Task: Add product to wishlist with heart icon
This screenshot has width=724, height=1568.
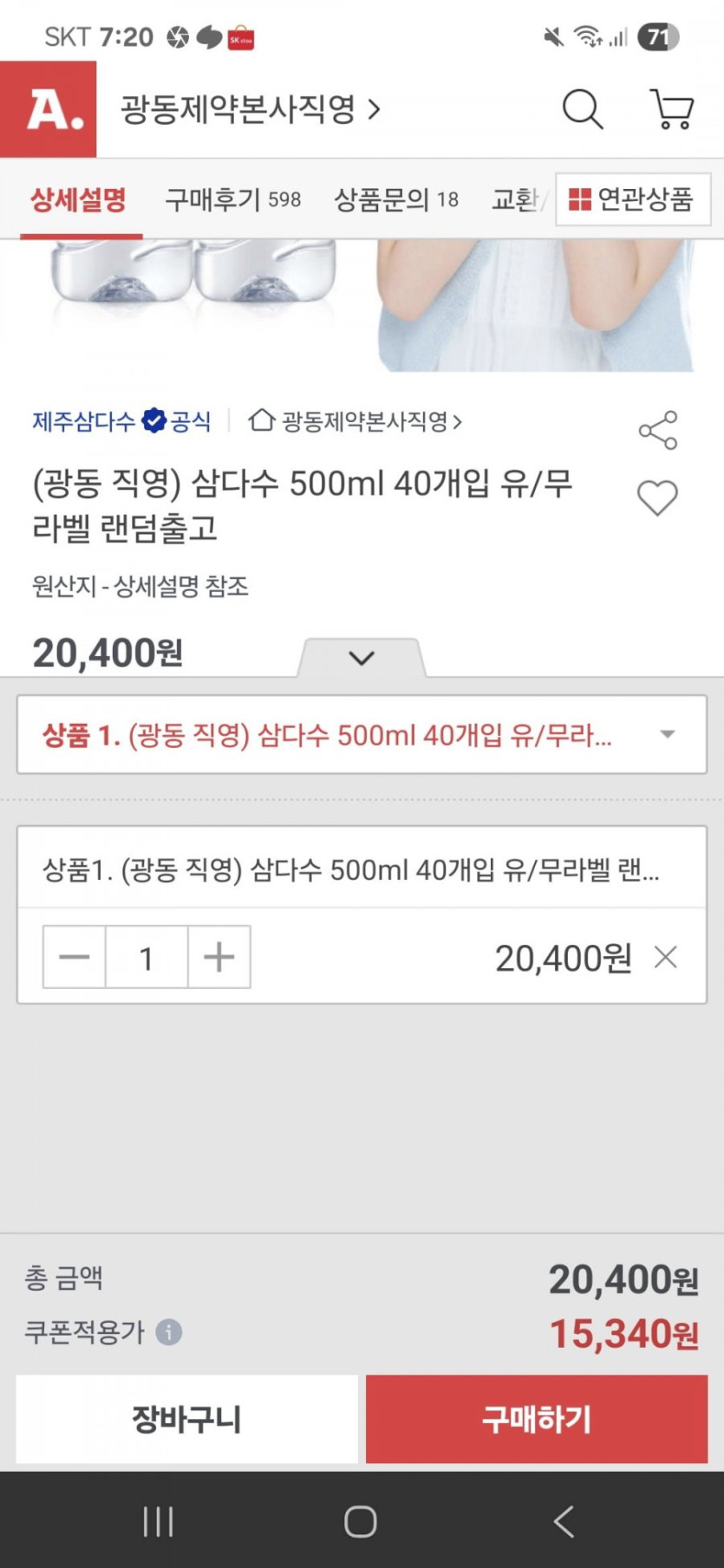Action: pos(657,498)
